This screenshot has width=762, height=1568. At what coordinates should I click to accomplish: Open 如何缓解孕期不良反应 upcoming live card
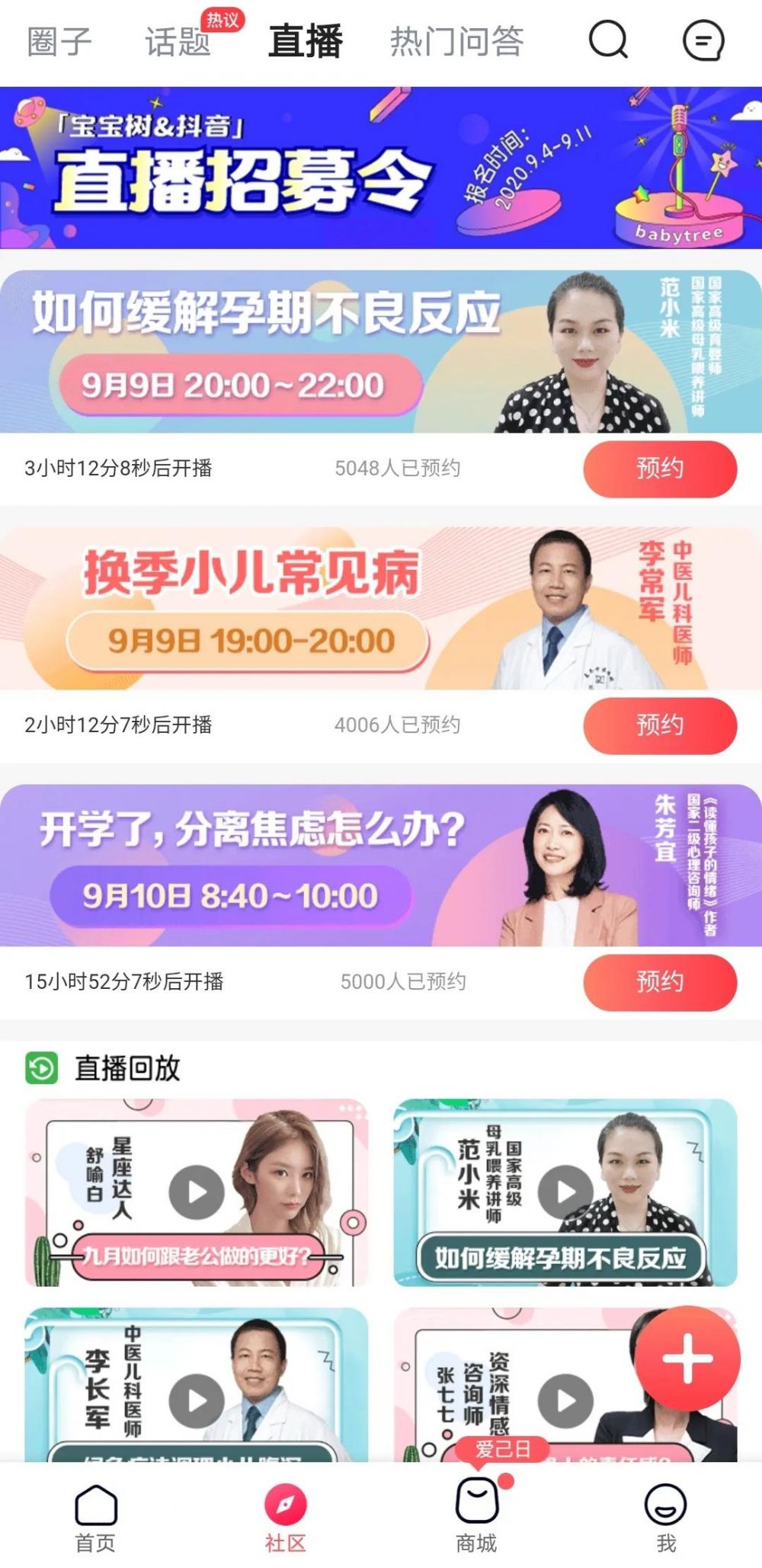(305, 352)
